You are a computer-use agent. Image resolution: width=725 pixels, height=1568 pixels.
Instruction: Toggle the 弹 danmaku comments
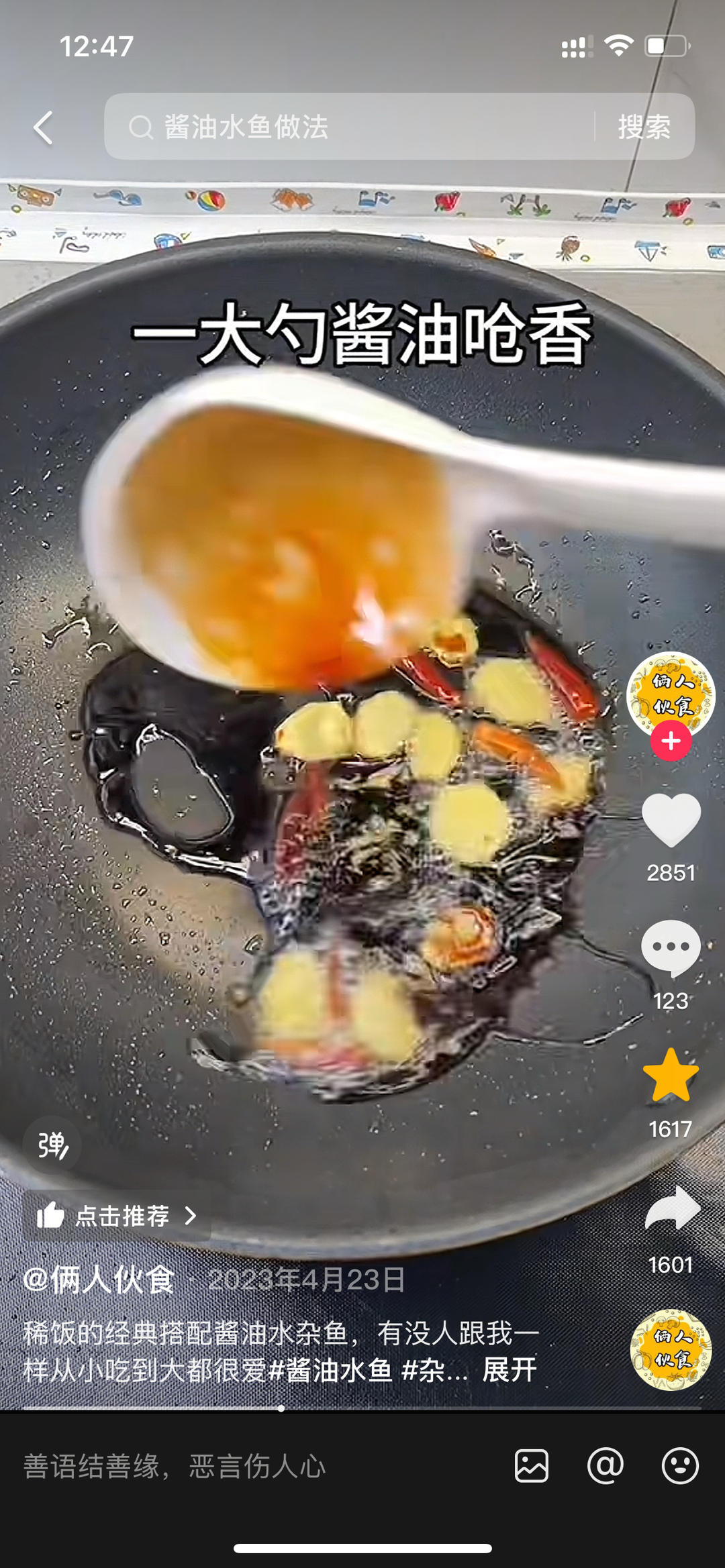pos(52,1145)
